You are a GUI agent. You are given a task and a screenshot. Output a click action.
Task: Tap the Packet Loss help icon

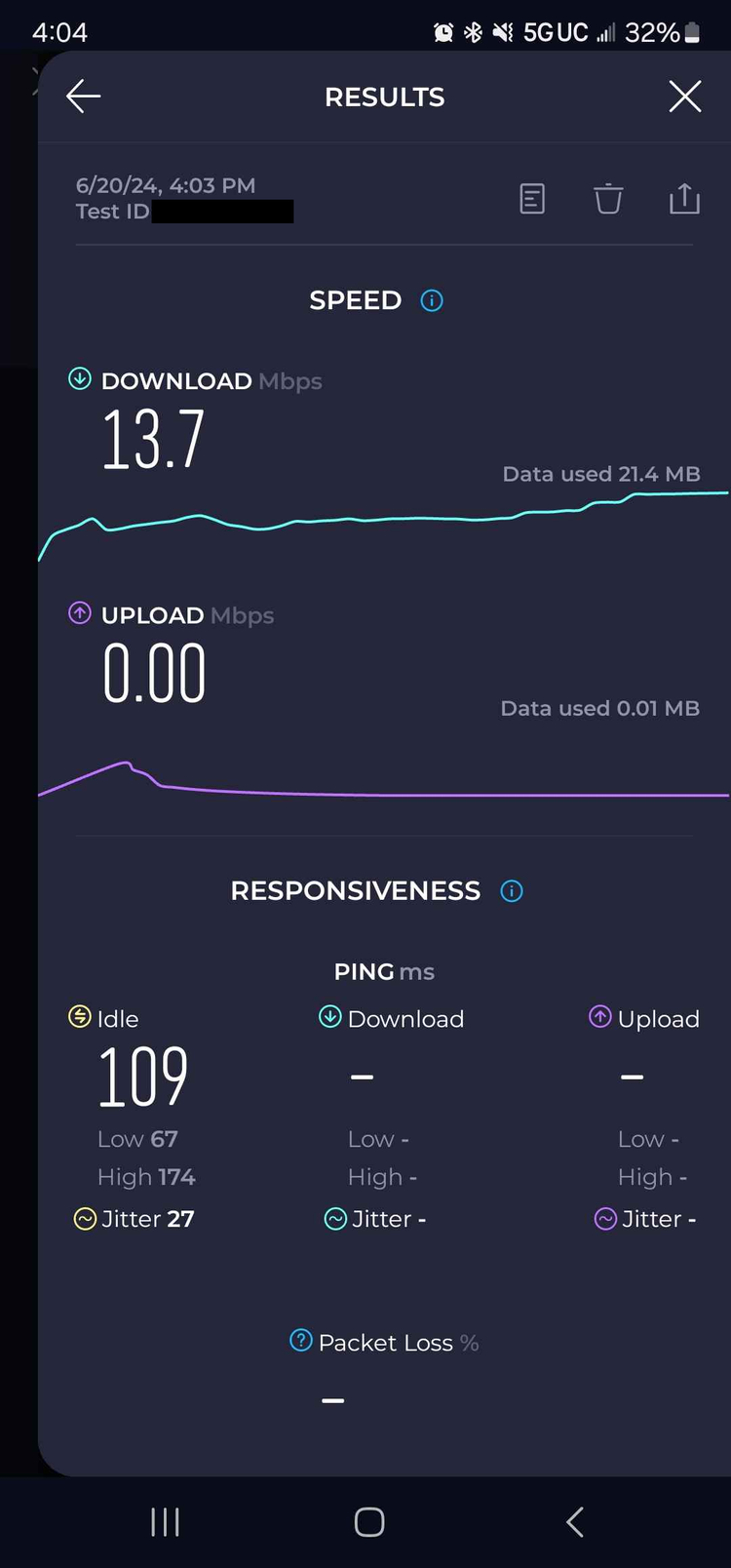[301, 1340]
